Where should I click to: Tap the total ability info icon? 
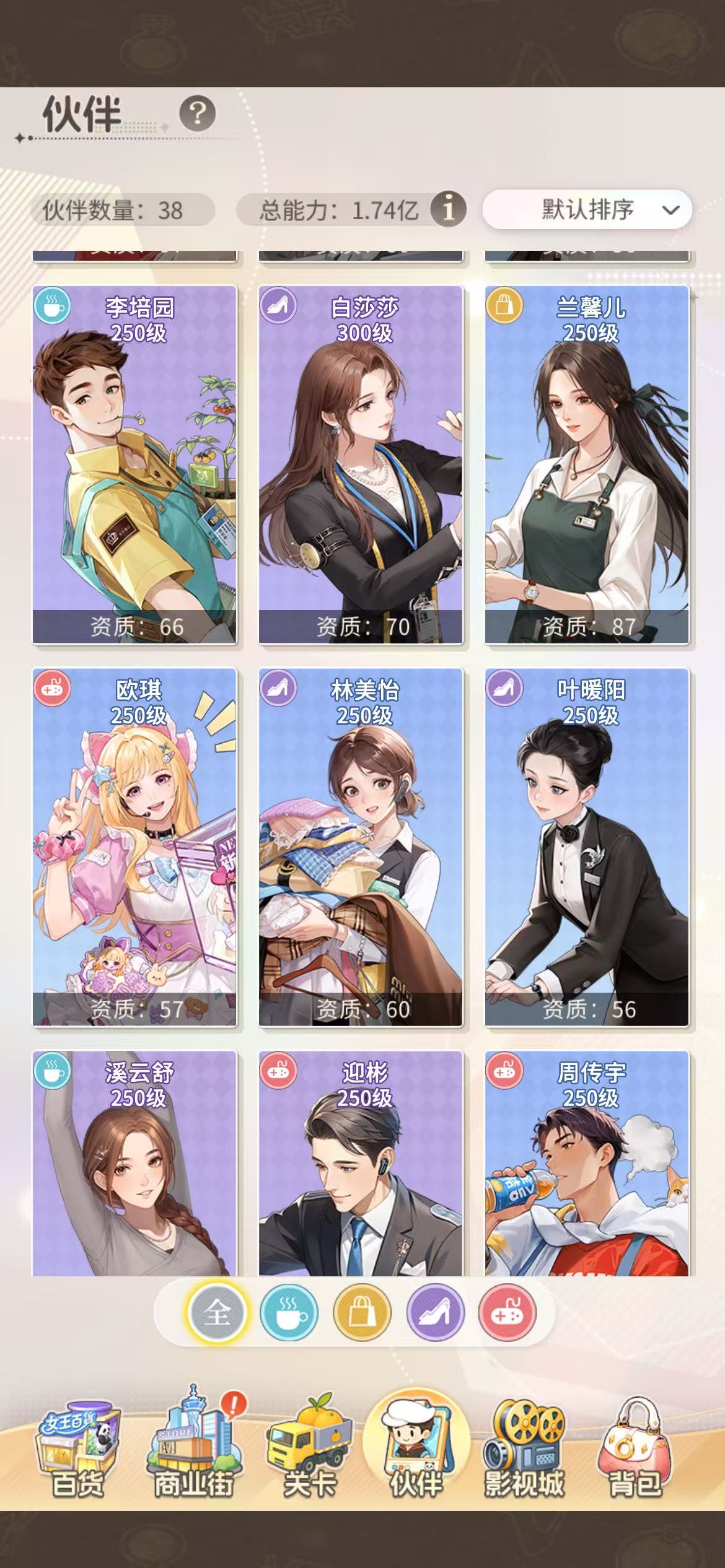(x=449, y=208)
